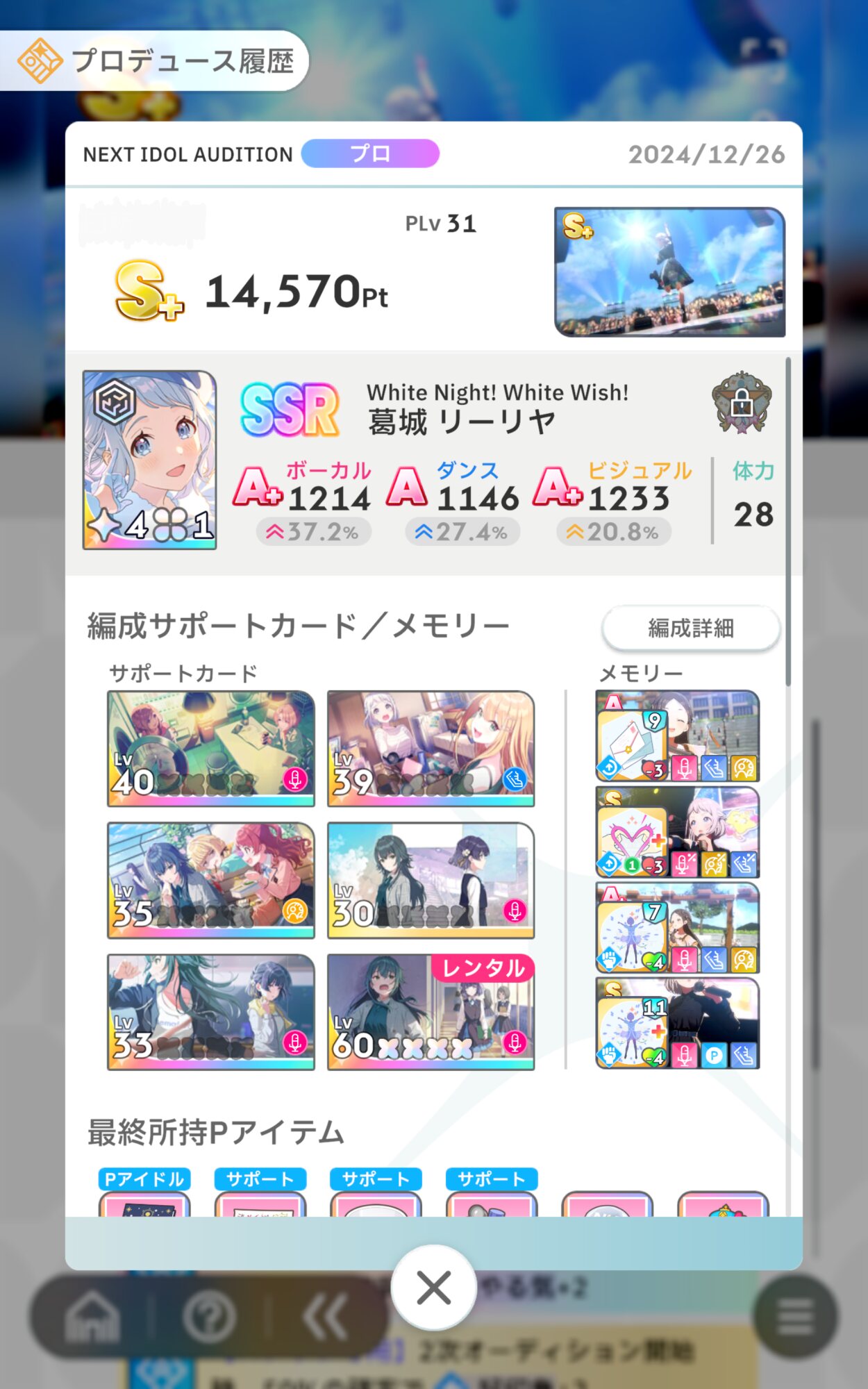Open the rental Lv 60 support card

tap(431, 1012)
